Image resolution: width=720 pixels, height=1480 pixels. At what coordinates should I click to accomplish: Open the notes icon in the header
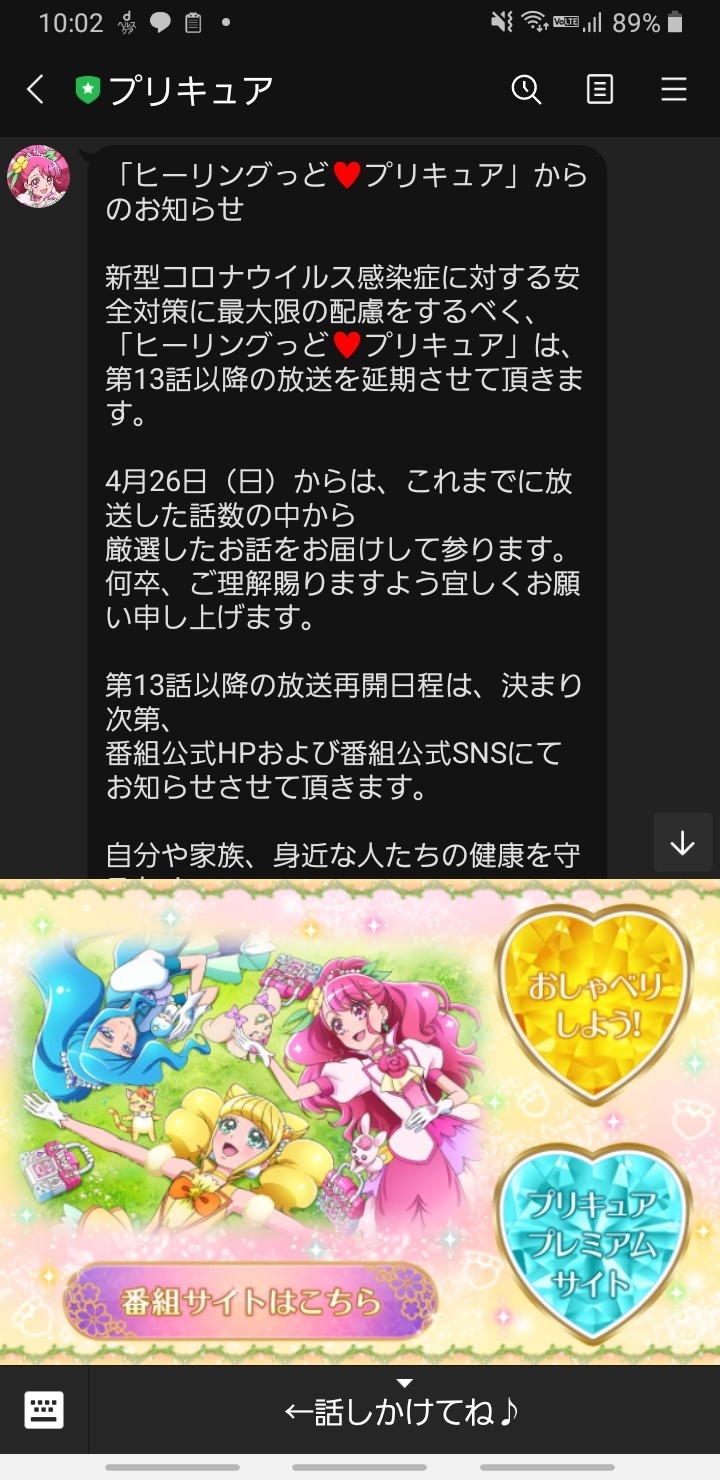600,90
